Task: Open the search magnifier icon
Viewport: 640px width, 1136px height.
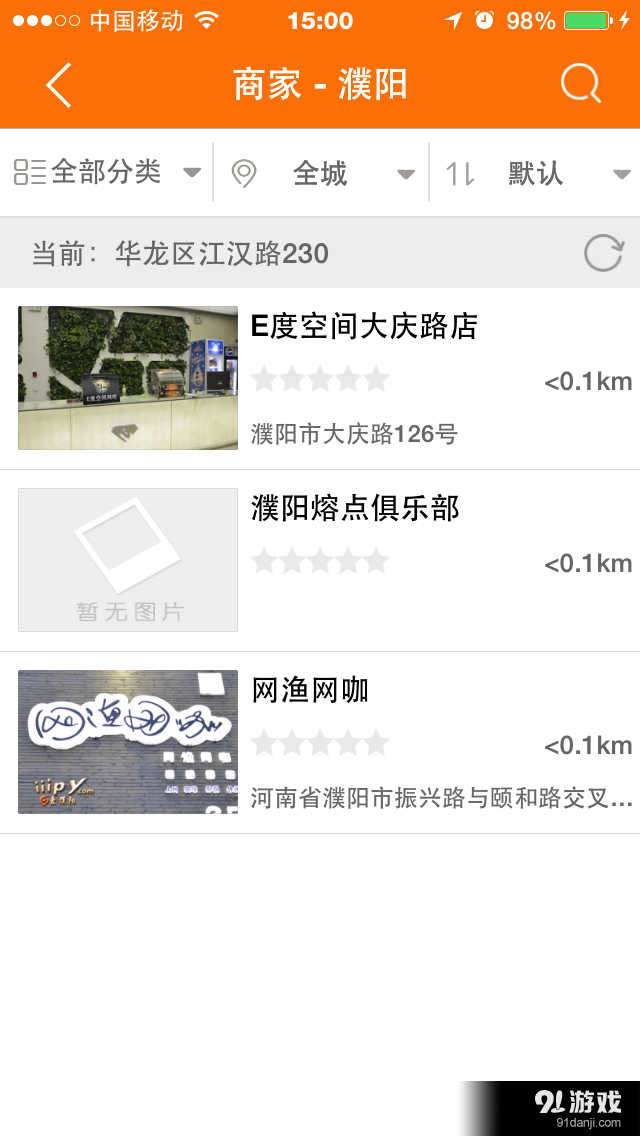Action: pos(580,84)
